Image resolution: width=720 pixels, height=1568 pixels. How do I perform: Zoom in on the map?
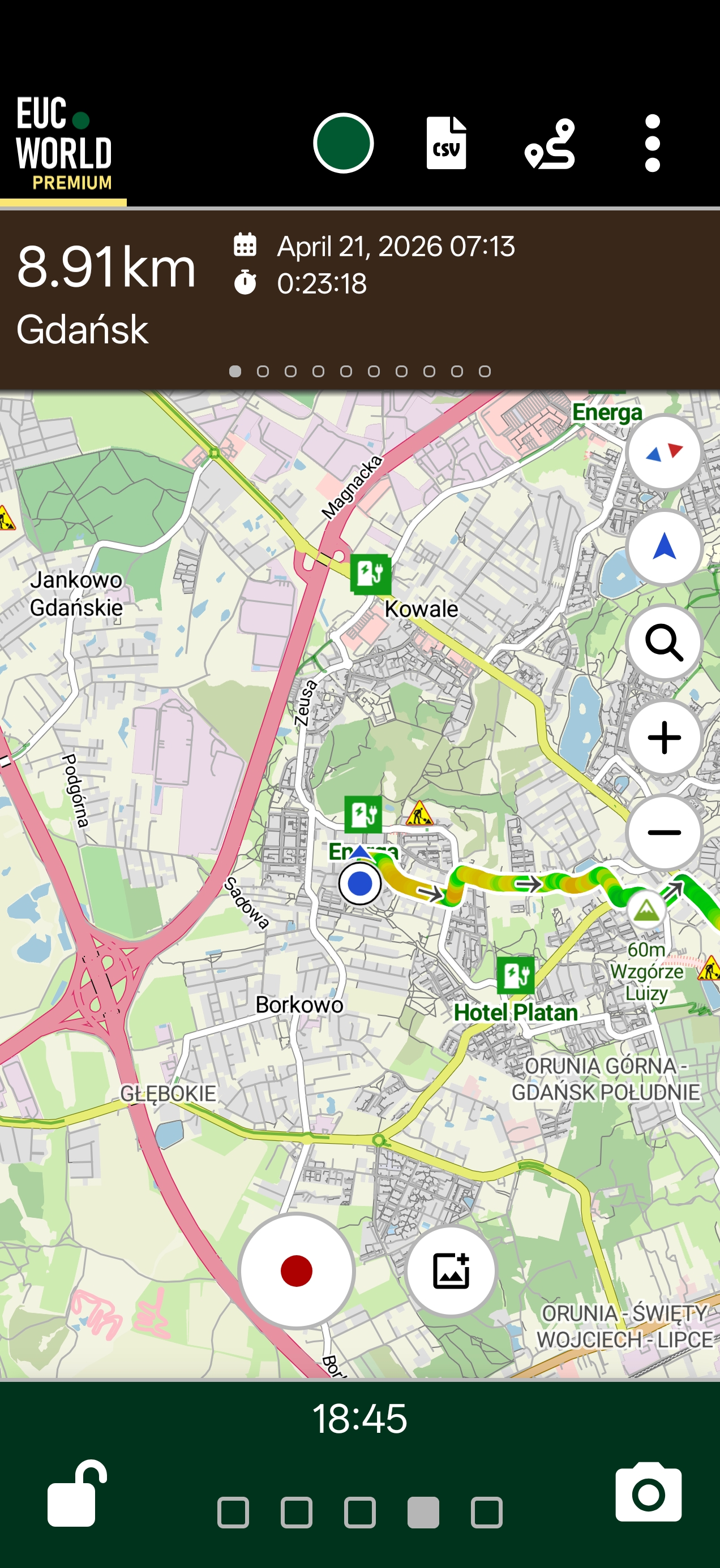(664, 737)
